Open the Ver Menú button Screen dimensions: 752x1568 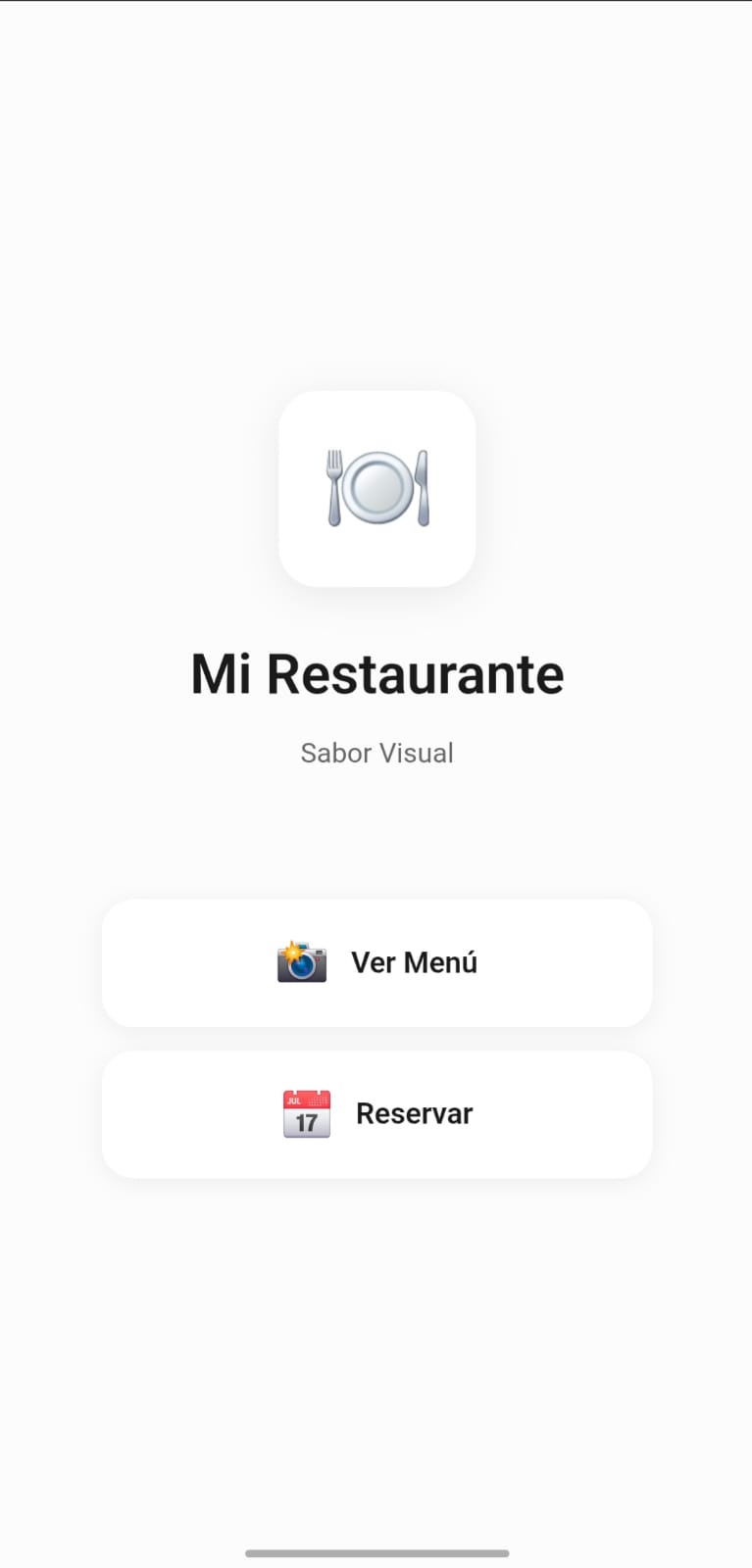[x=376, y=962]
